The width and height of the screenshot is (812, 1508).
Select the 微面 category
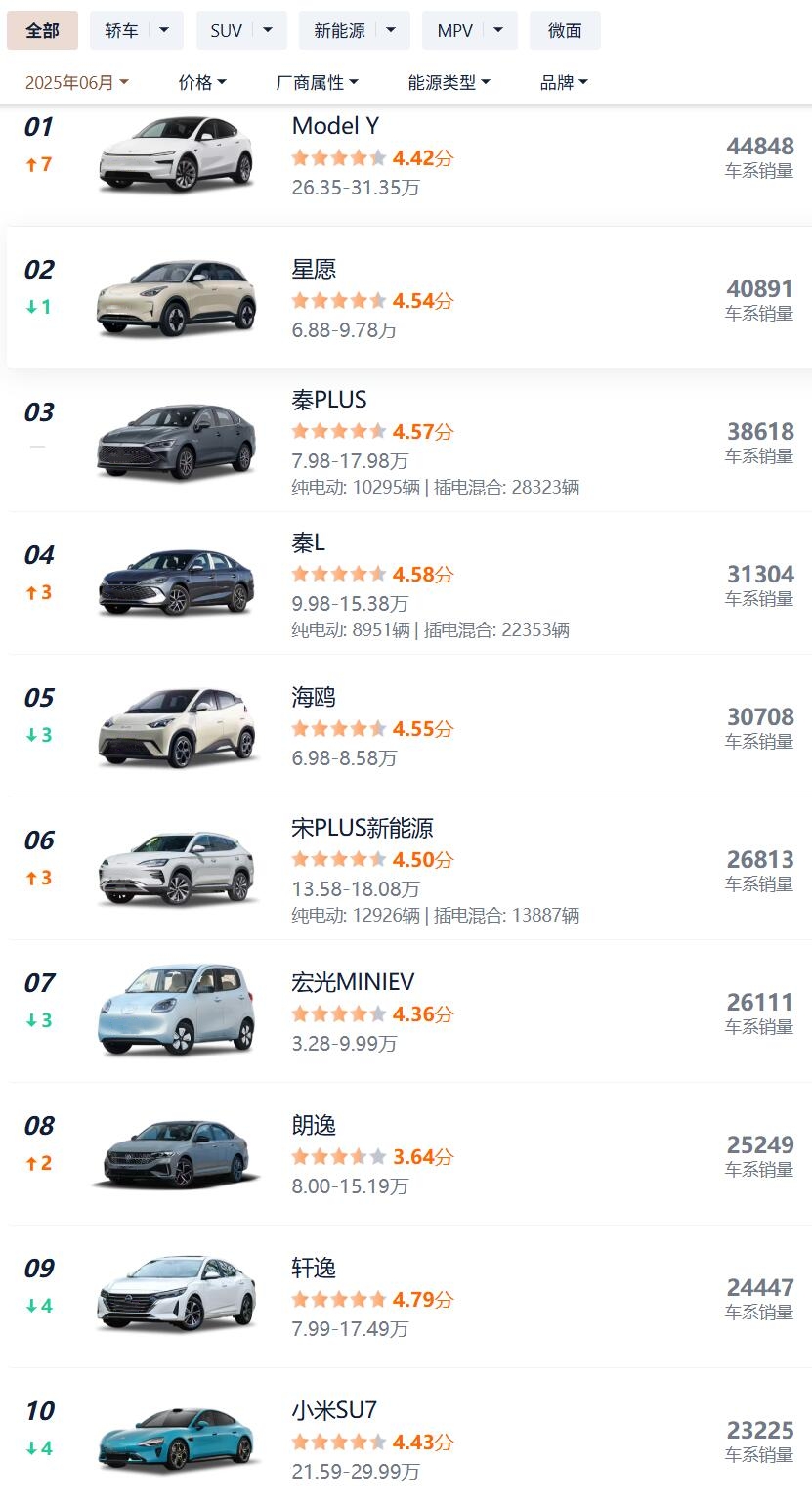[565, 30]
